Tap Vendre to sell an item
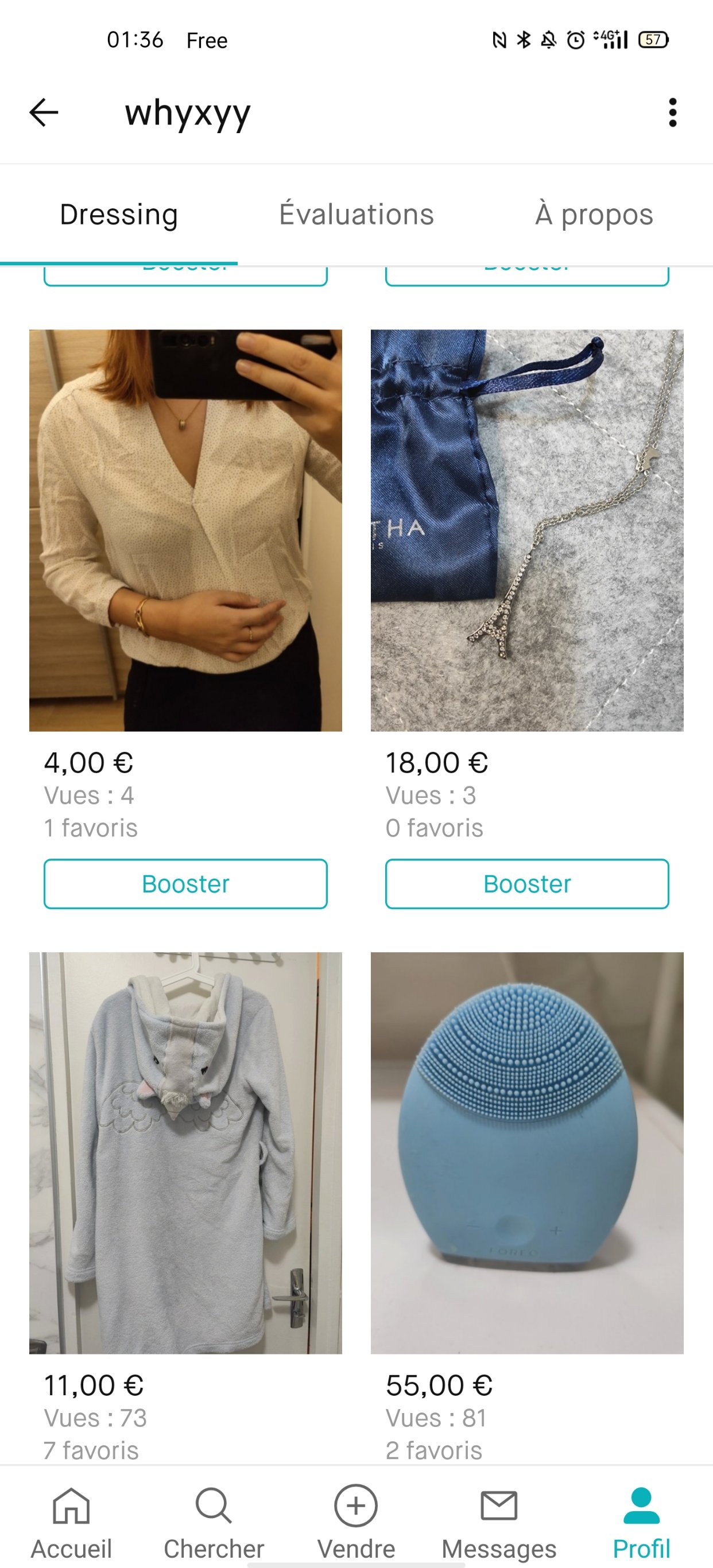Screen dimensions: 713x1568 [356, 1522]
